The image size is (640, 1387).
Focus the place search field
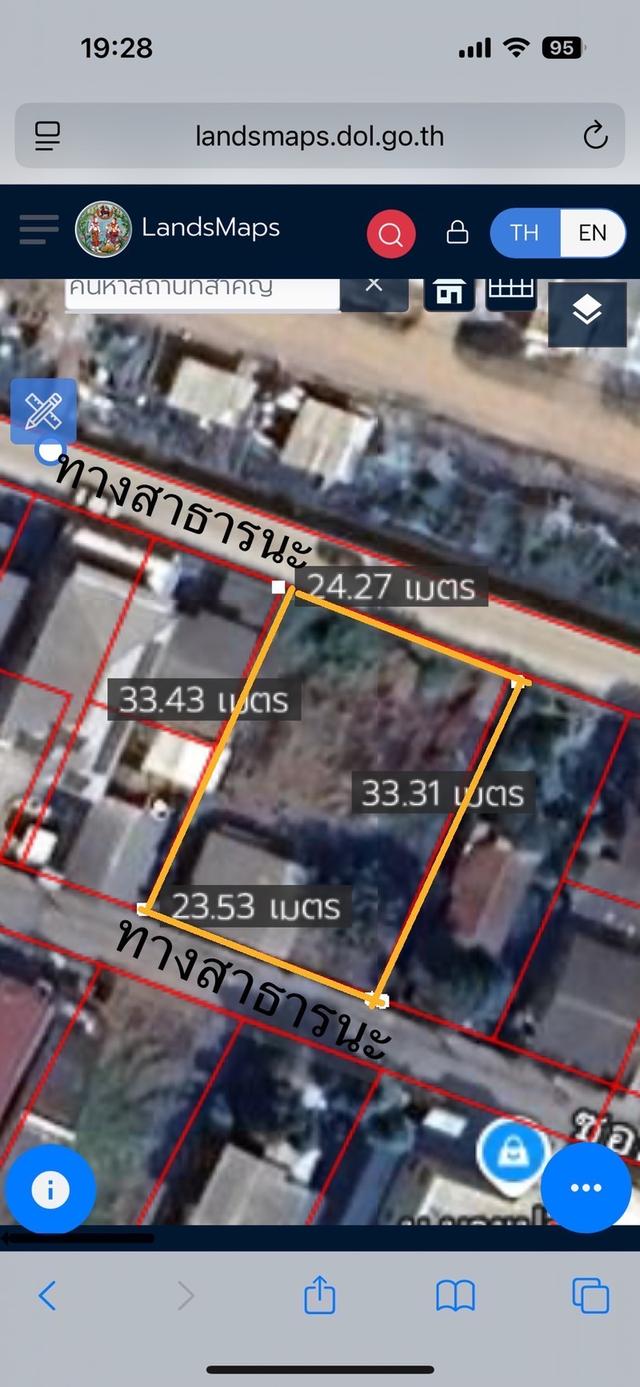200,290
